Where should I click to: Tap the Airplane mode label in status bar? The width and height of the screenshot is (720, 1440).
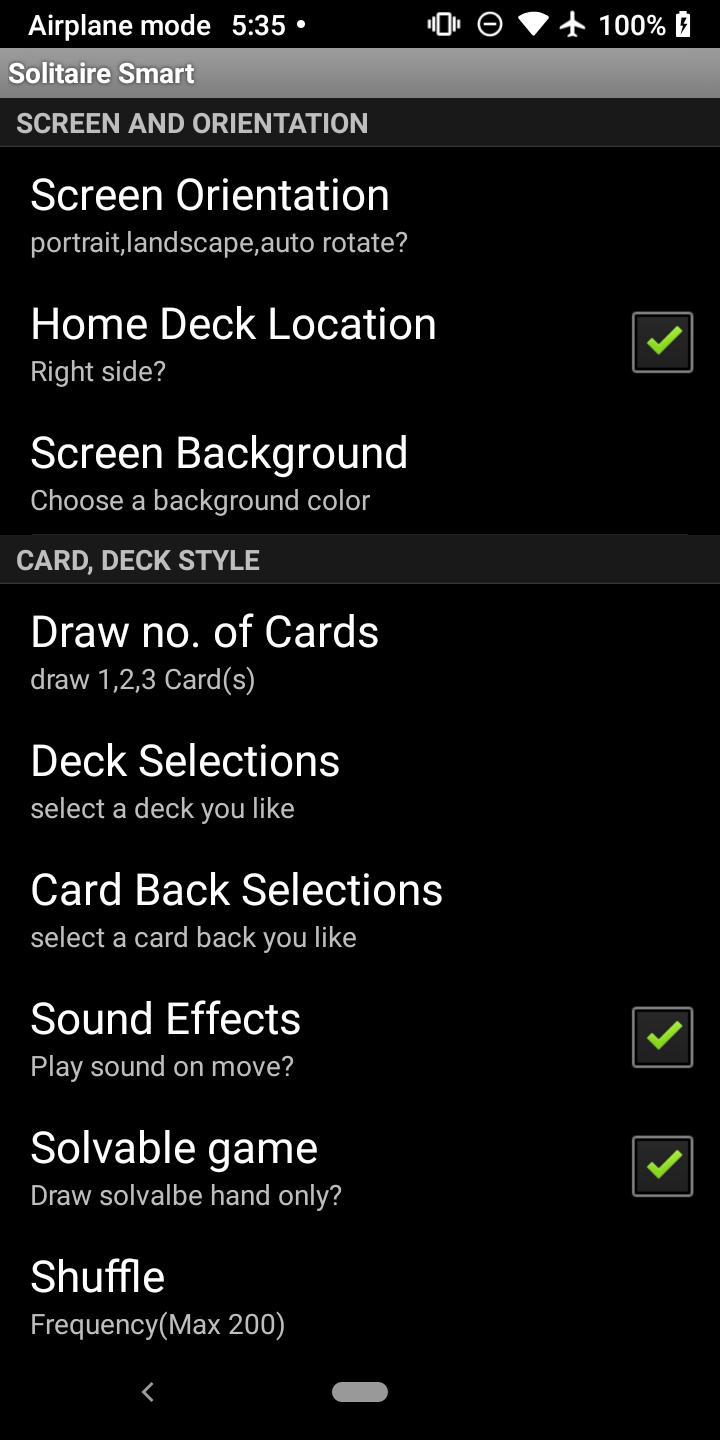119,24
